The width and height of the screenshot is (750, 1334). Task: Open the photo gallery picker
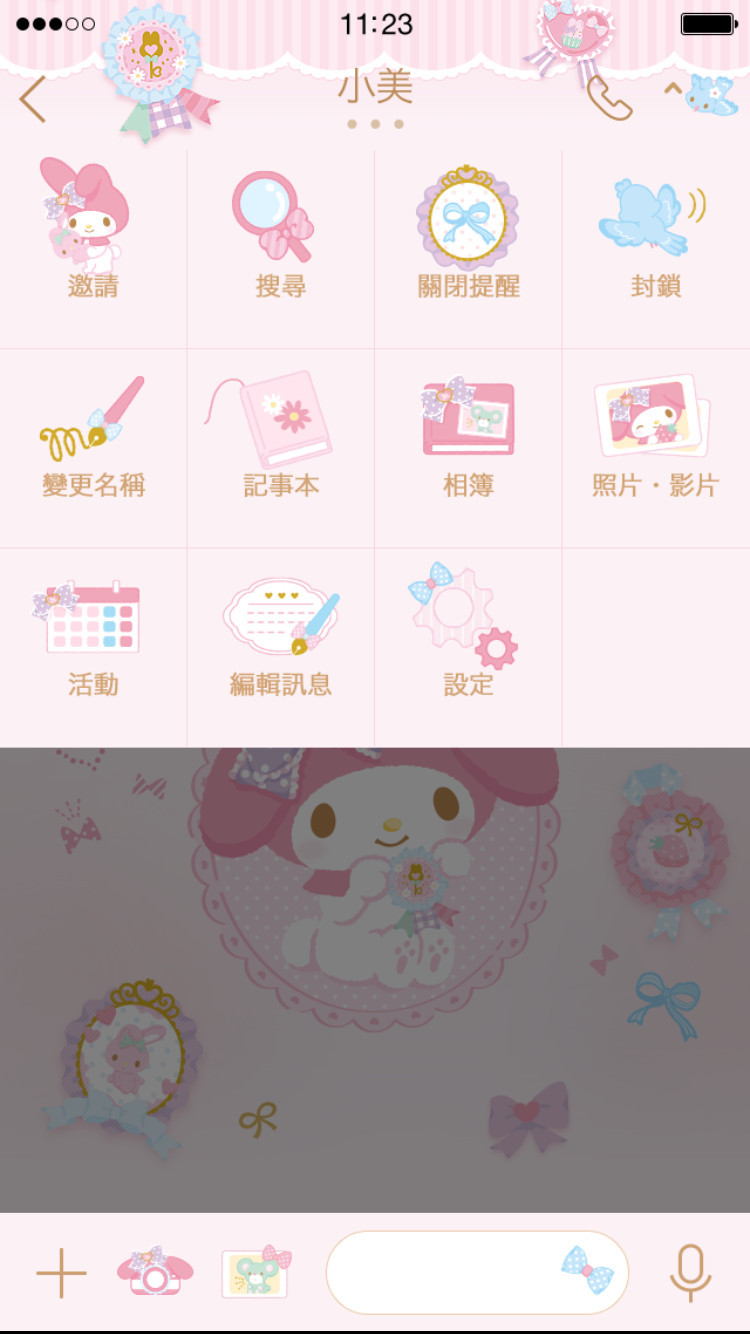(256, 1273)
